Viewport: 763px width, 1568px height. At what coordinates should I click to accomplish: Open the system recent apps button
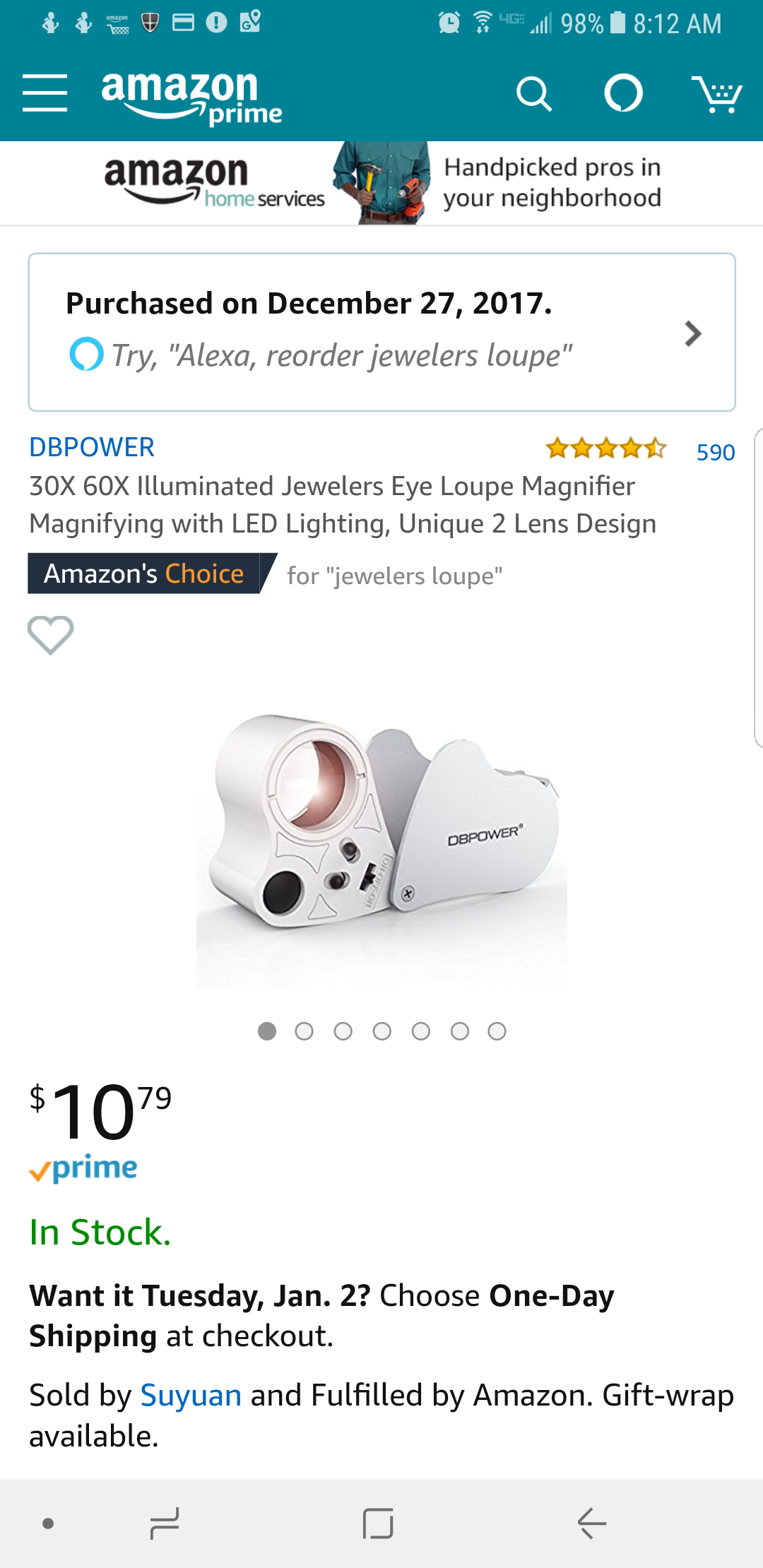tap(165, 1523)
